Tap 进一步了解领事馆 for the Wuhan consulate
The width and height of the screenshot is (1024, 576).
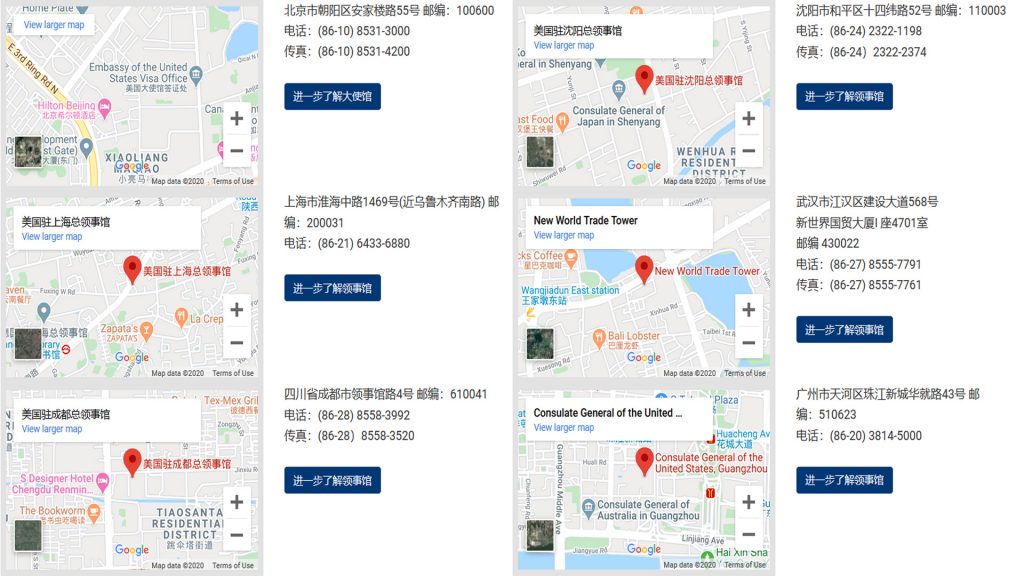click(x=844, y=330)
